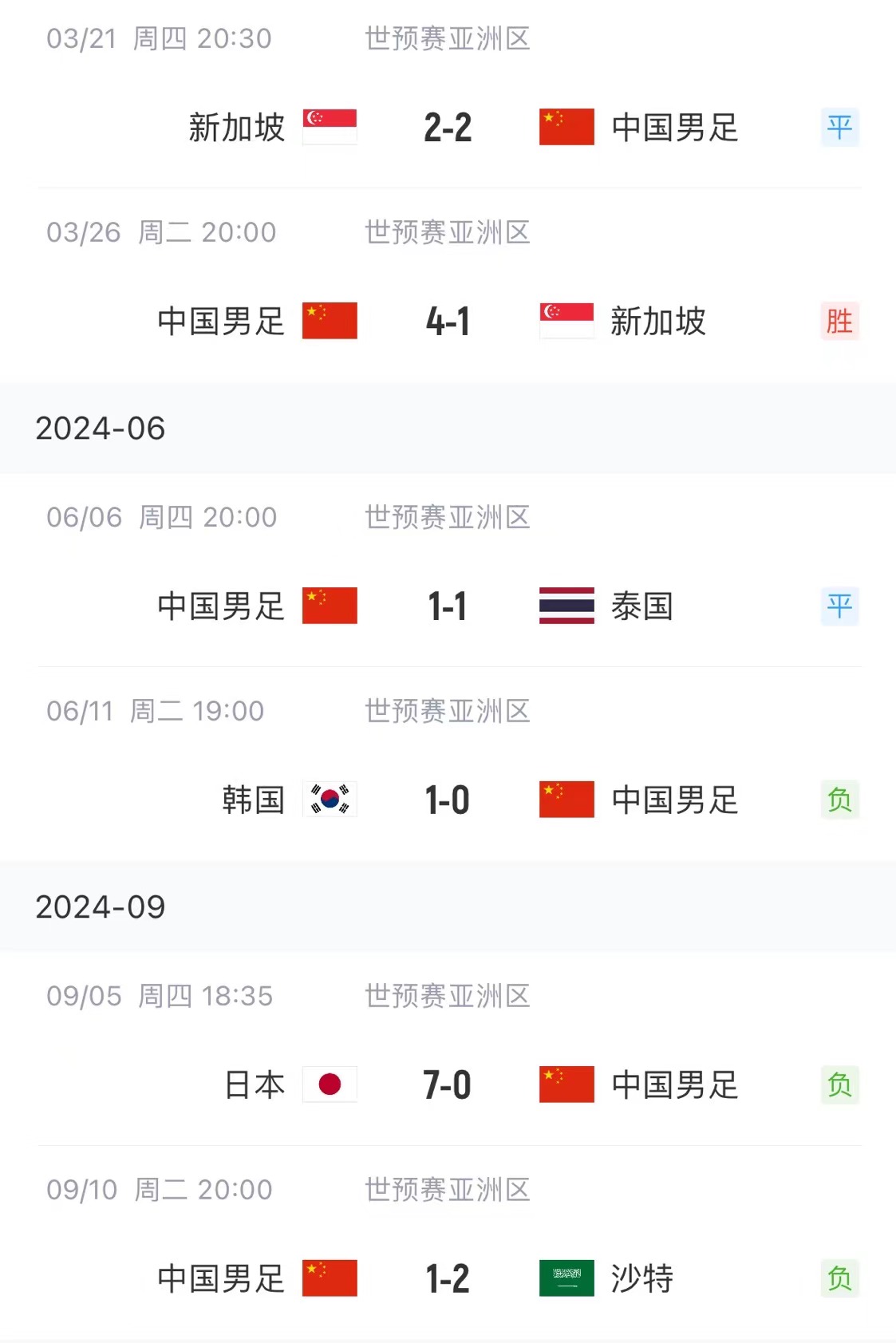Screen dimensions: 896x1343
Task: Open the 03/21 Singapore vs China 2-2 match
Action: (448, 128)
